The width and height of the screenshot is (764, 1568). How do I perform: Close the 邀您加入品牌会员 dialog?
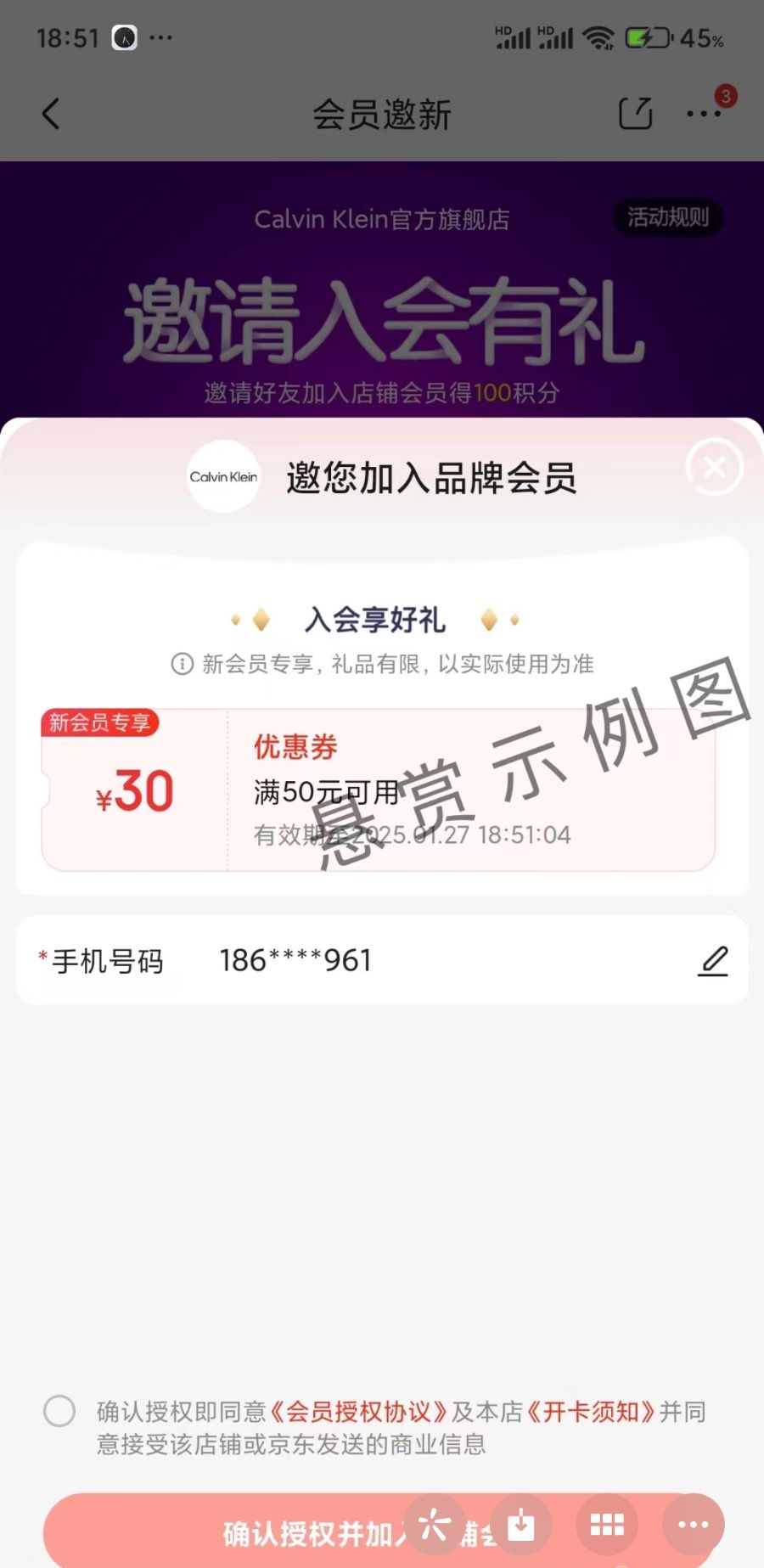pyautogui.click(x=714, y=467)
